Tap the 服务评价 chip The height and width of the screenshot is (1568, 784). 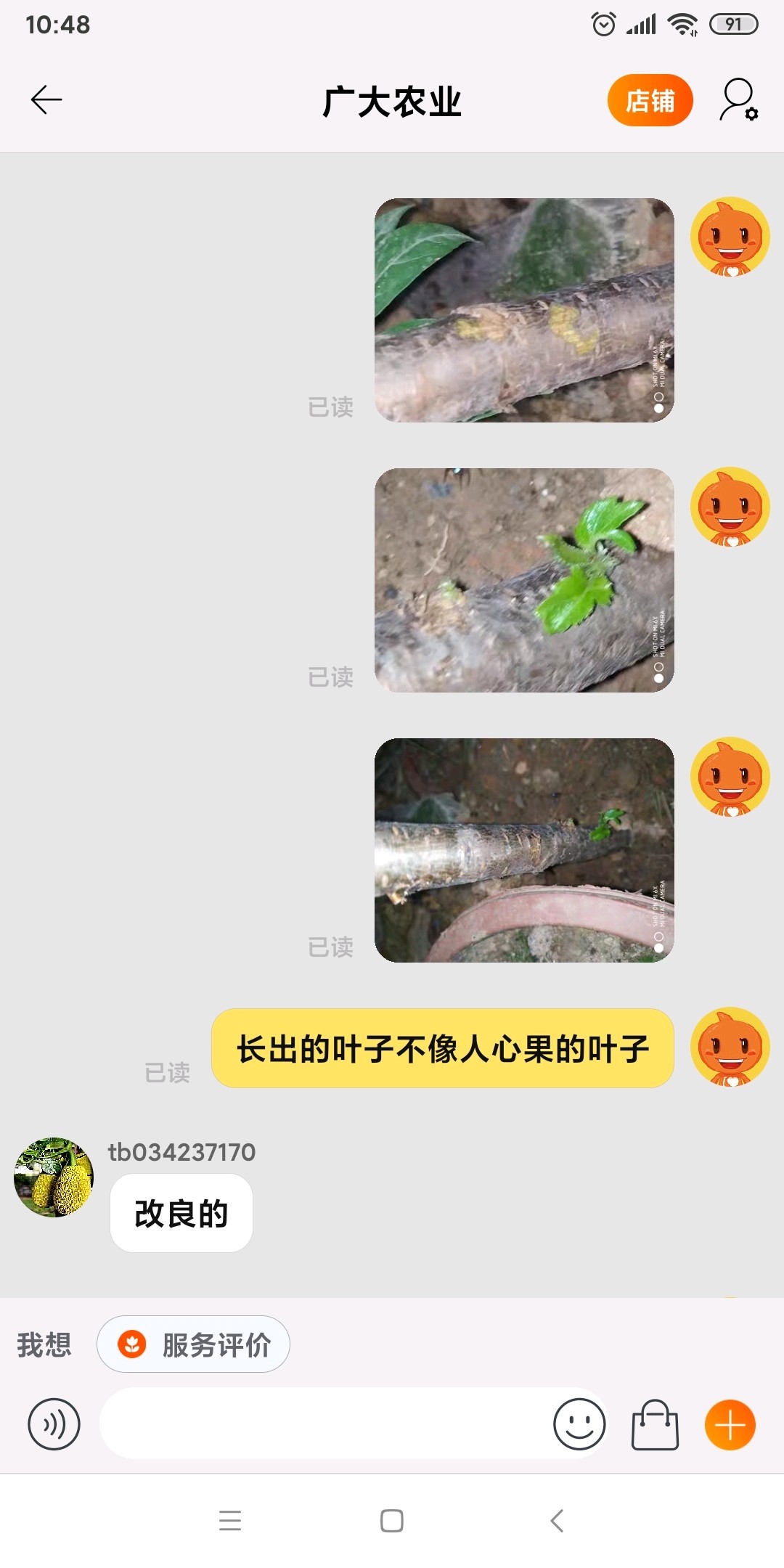click(194, 1344)
